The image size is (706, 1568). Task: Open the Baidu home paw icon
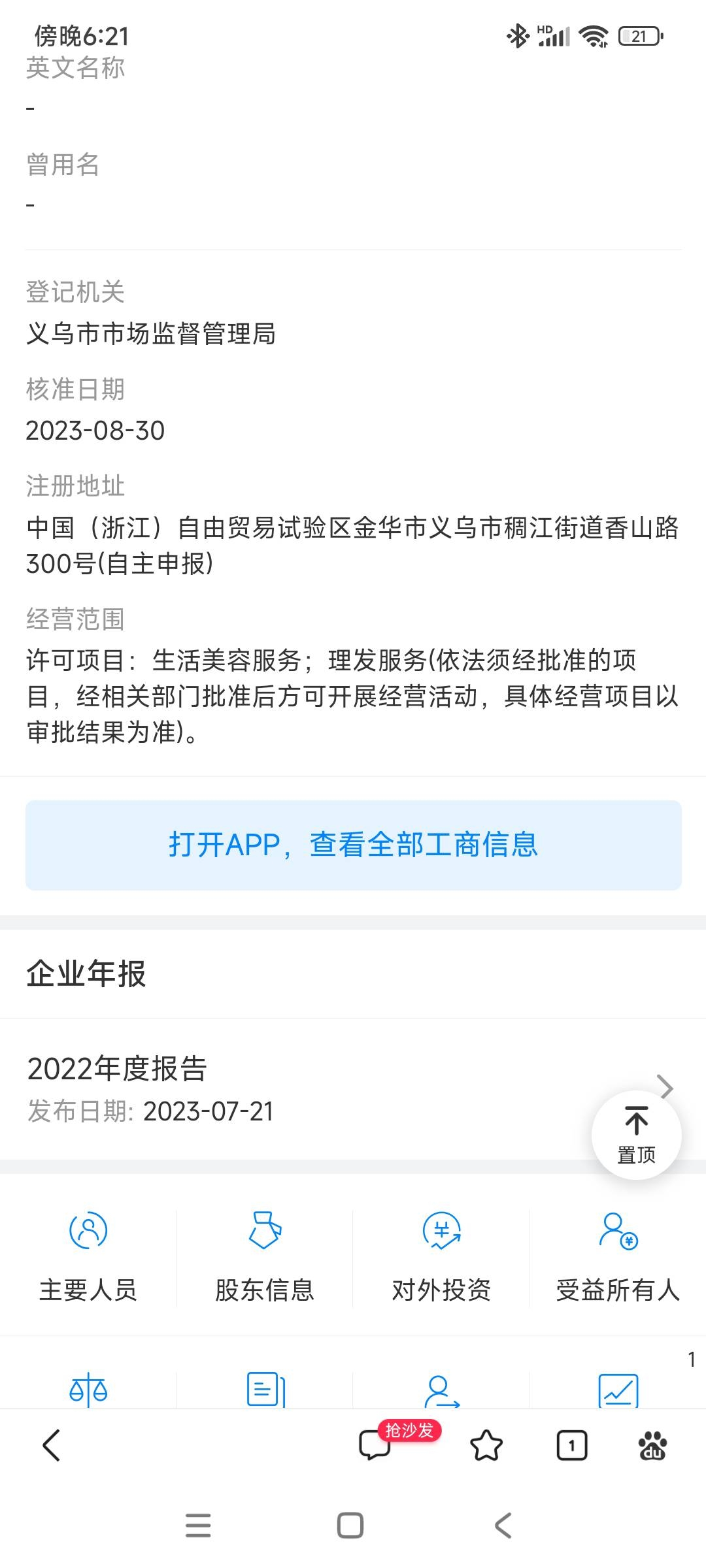pos(652,1445)
